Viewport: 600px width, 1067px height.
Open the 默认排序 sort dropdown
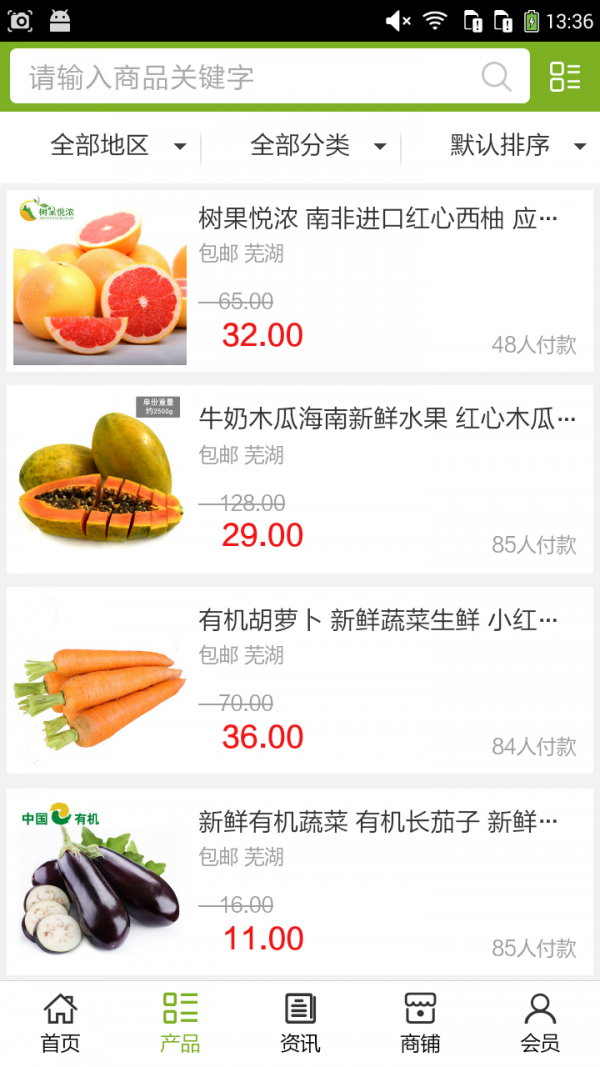(x=517, y=146)
